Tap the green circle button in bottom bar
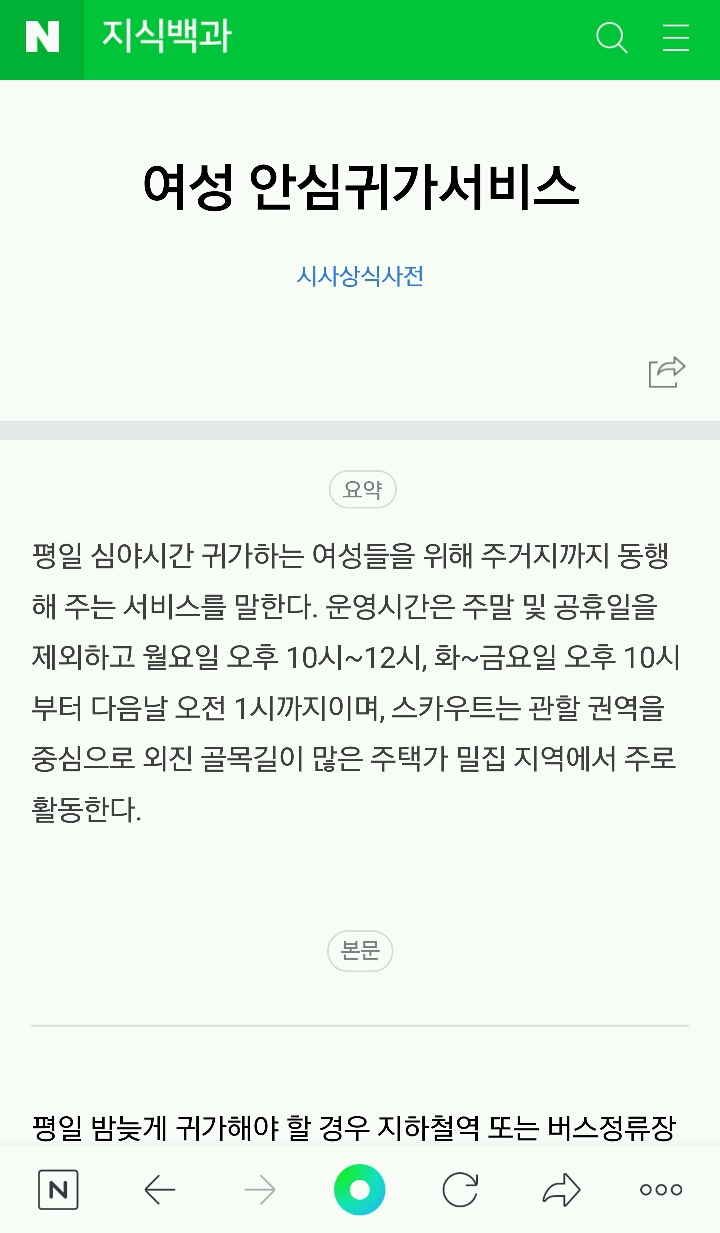This screenshot has width=720, height=1233. coord(359,1189)
